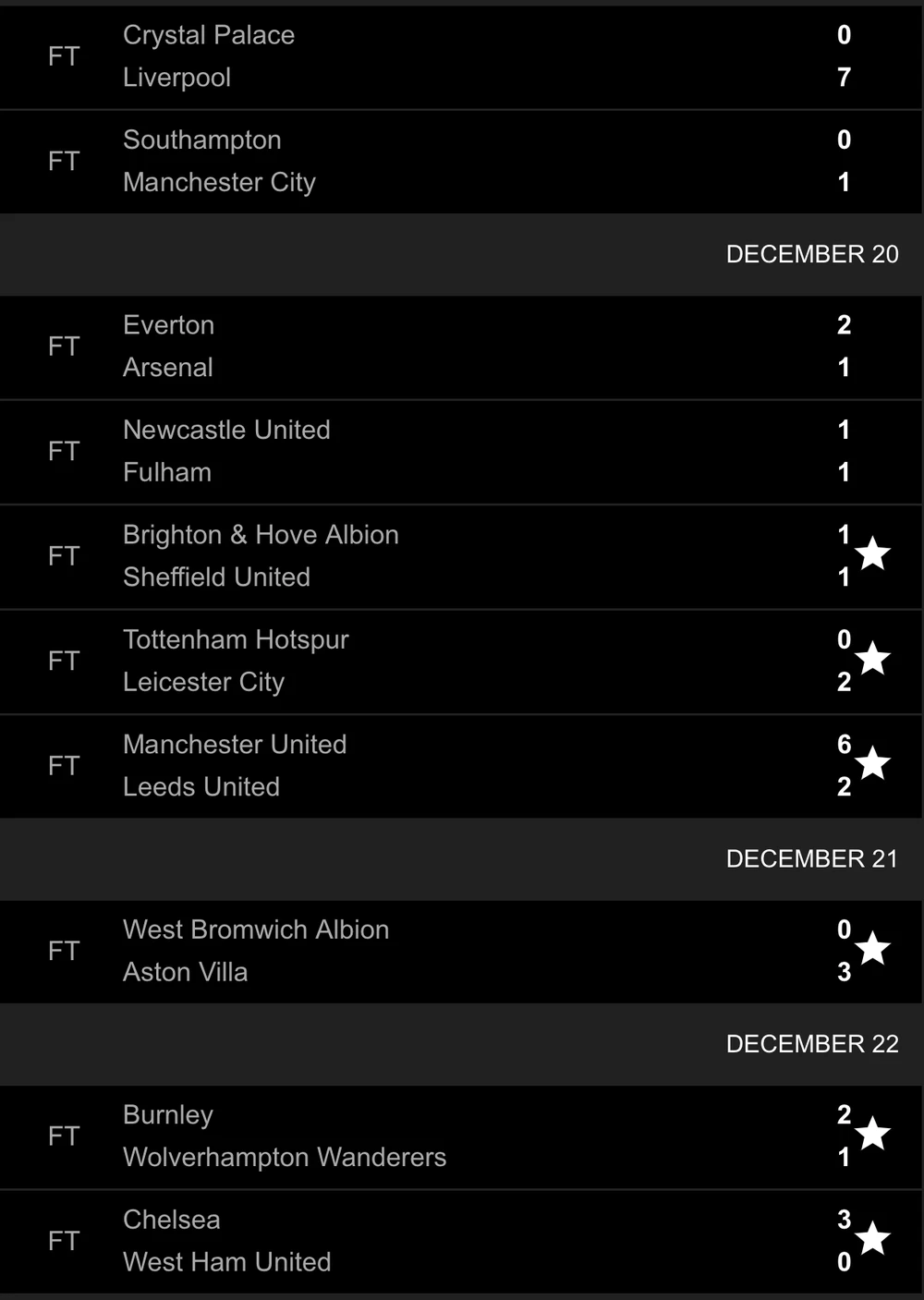924x1300 pixels.
Task: Tap the star on West Bromwich vs Aston Villa
Action: 872,949
